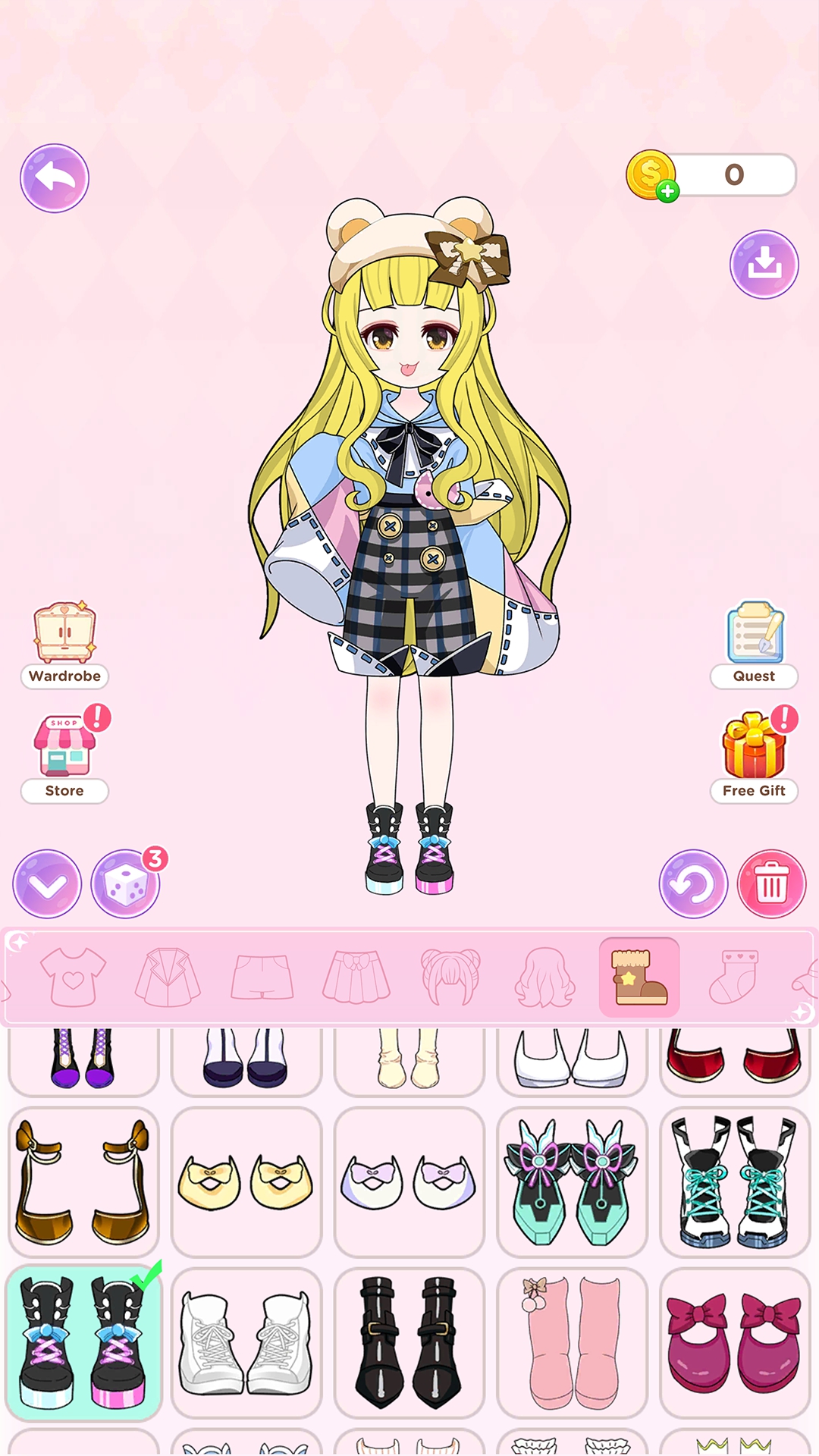Switch to the socks category
Screen dimensions: 819x1456
point(733,977)
